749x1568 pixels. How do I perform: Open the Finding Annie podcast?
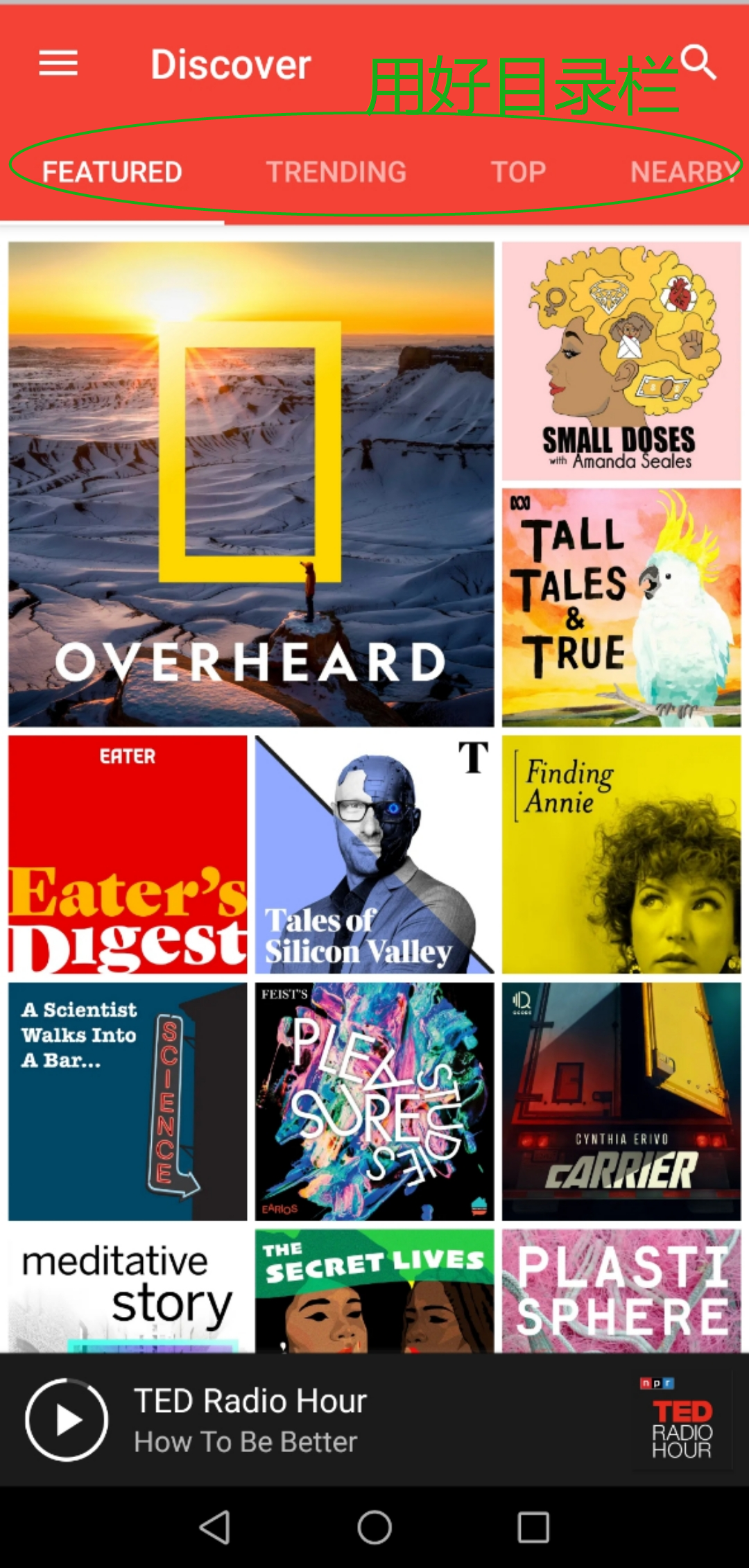(x=621, y=854)
